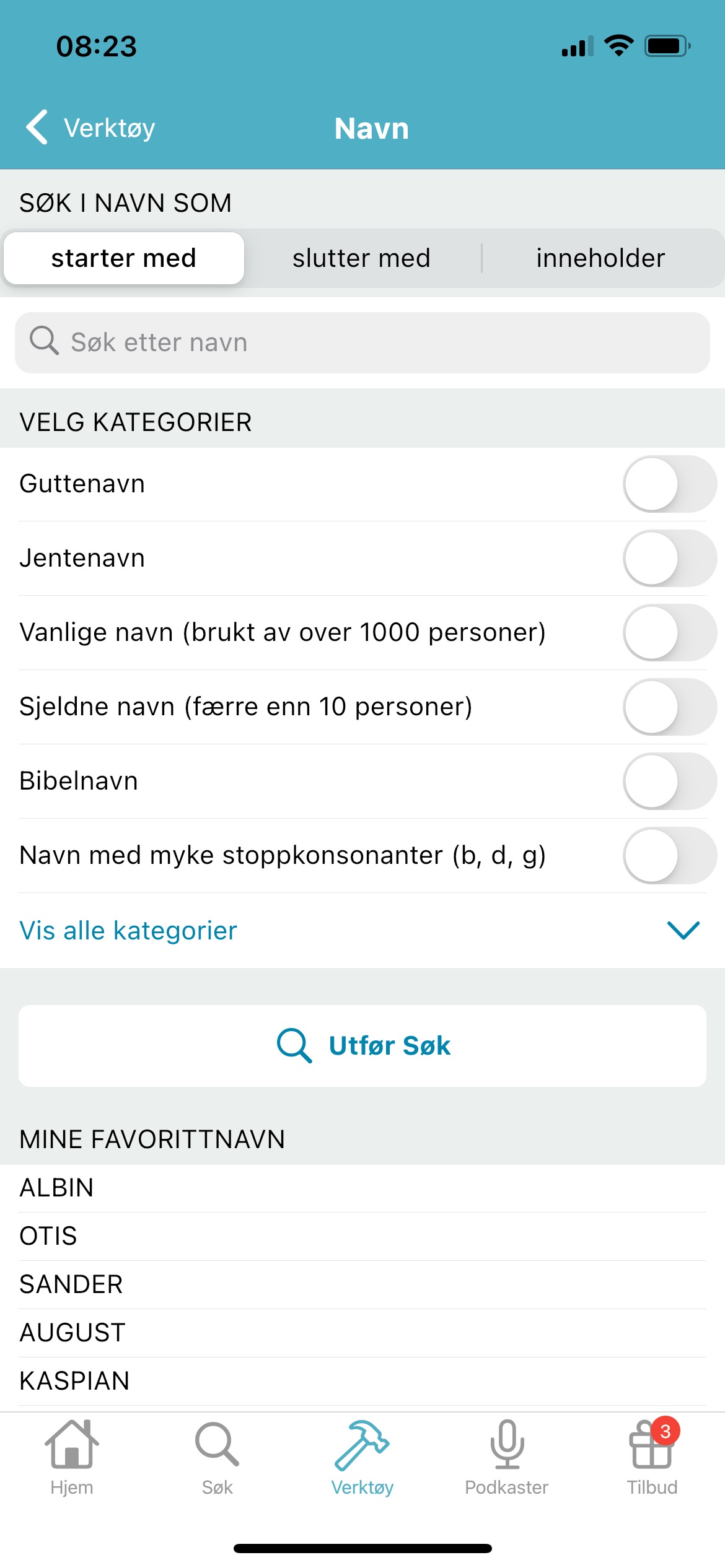The height and width of the screenshot is (1568, 725).
Task: Switch to the "inneholder" search mode
Action: pos(600,258)
